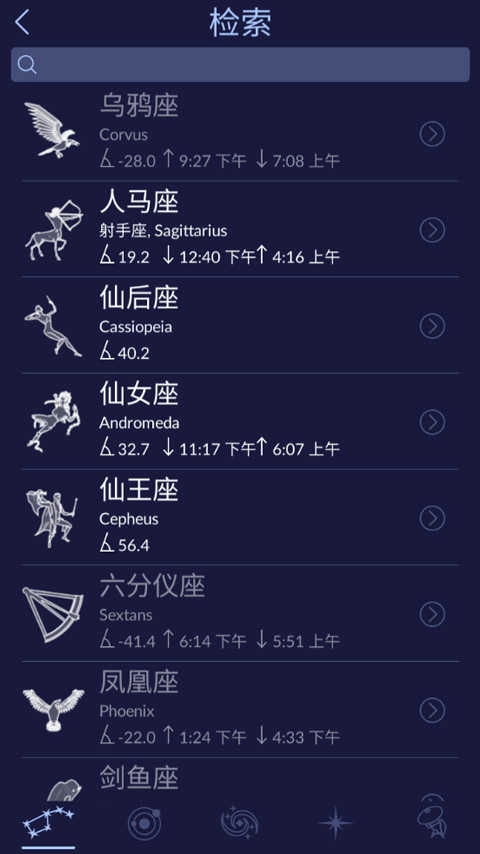Switch to the stars tab

(335, 823)
